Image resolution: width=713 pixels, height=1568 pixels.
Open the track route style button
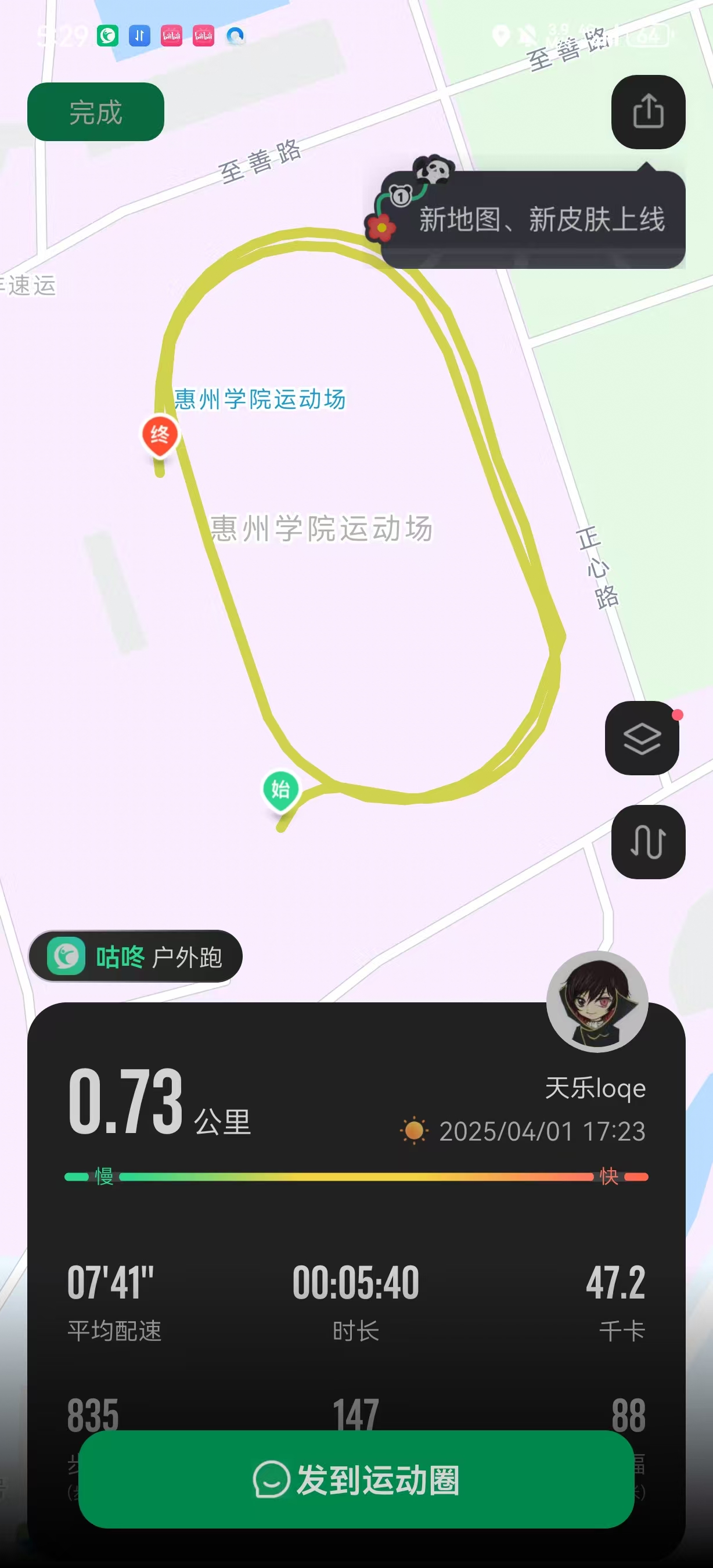click(648, 841)
